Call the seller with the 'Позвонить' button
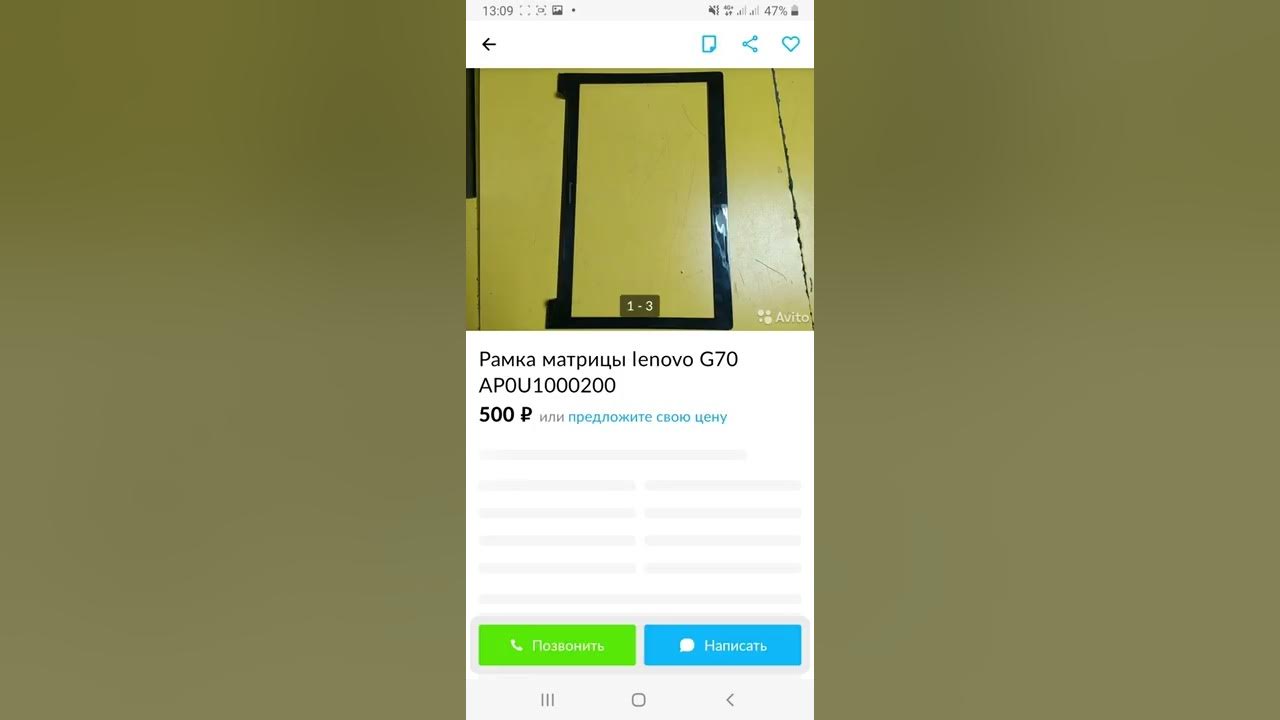1280x720 pixels. pyautogui.click(x=557, y=645)
